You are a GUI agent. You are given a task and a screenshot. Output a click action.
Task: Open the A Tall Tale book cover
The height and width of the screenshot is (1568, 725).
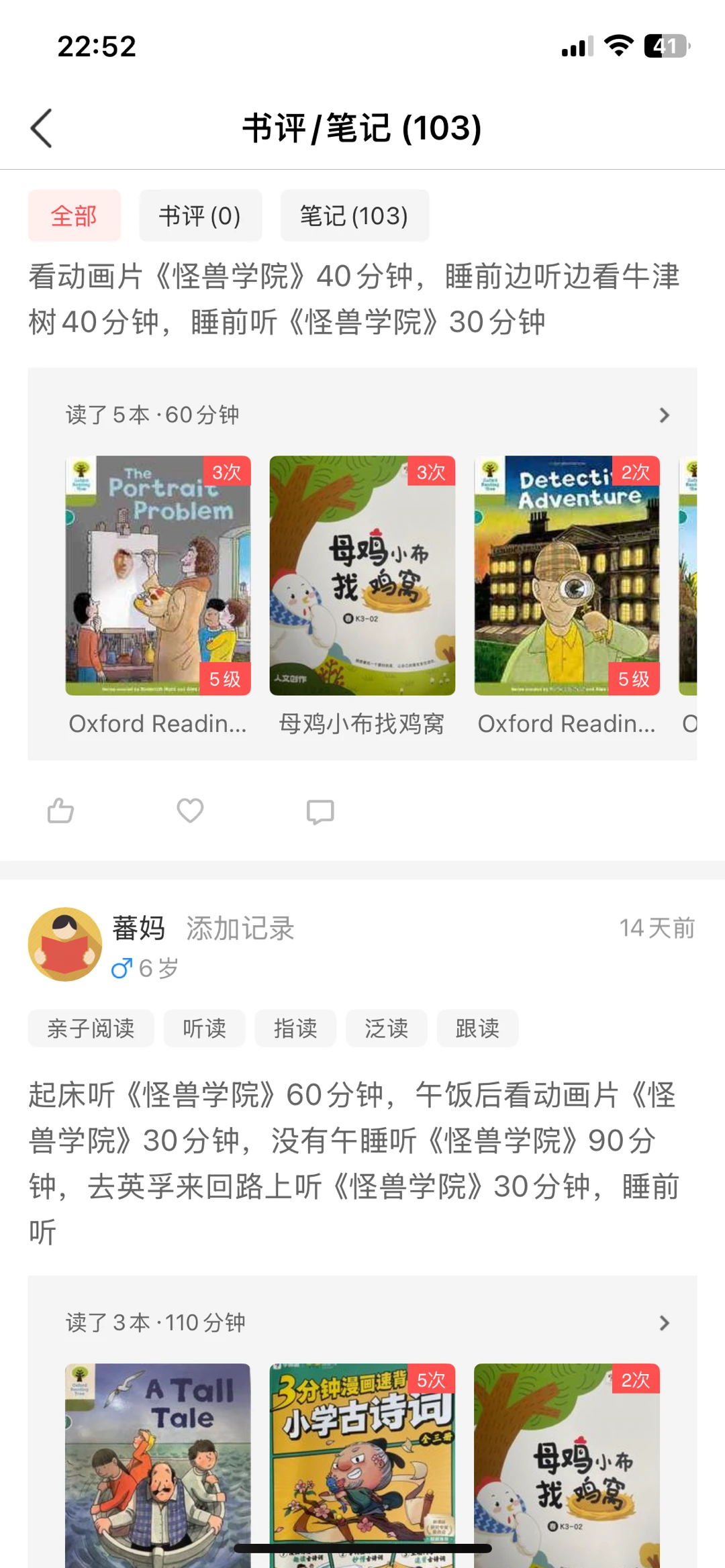[158, 1463]
